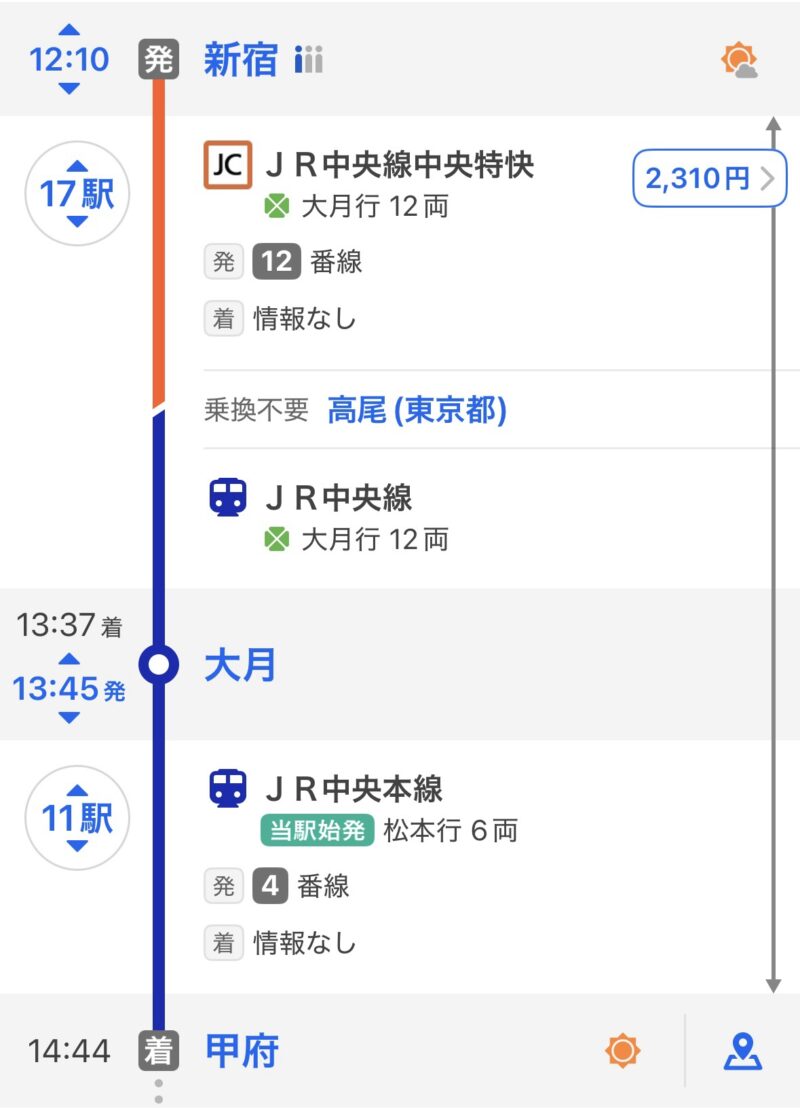Check the weather icon for 甲府
The width and height of the screenshot is (800, 1109).
click(x=622, y=1051)
